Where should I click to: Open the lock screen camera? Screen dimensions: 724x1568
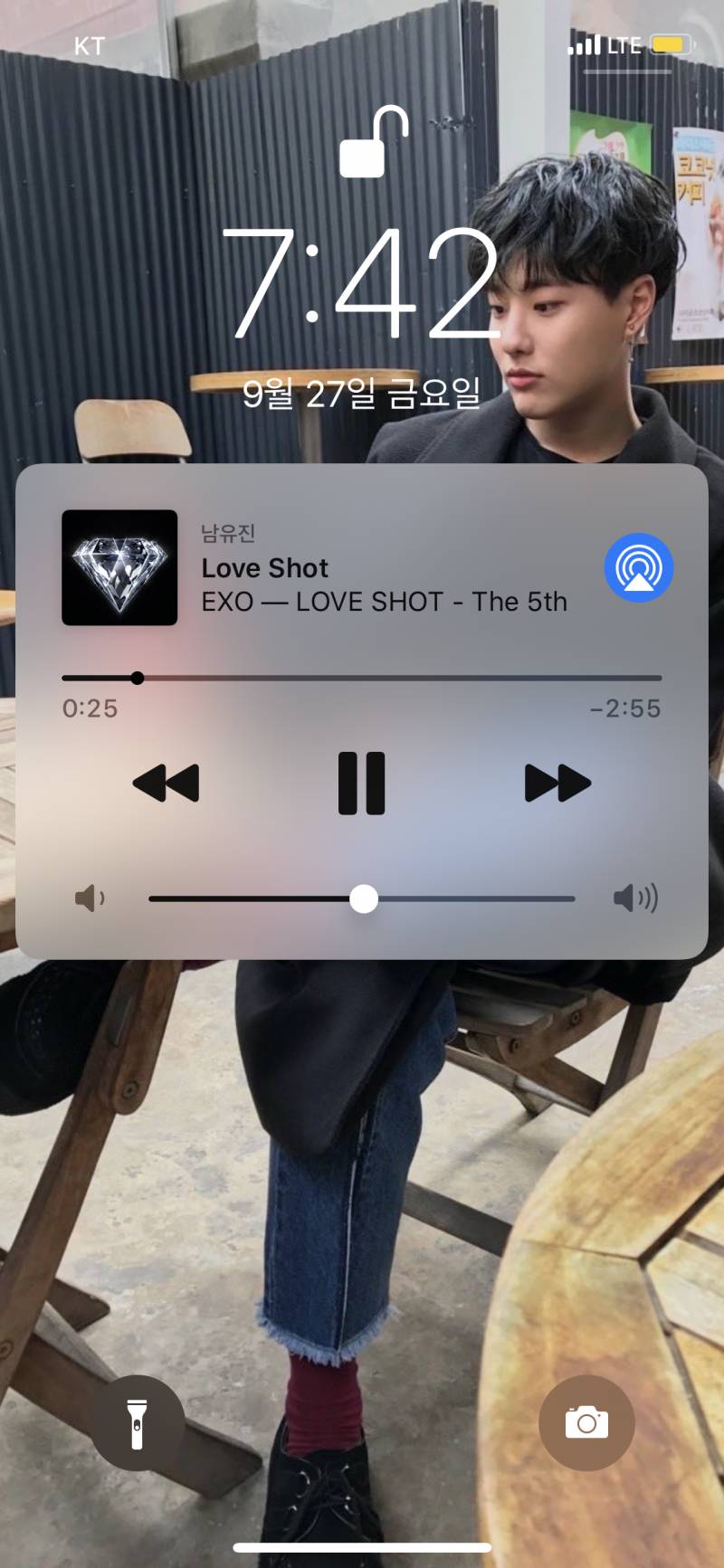coord(586,1423)
